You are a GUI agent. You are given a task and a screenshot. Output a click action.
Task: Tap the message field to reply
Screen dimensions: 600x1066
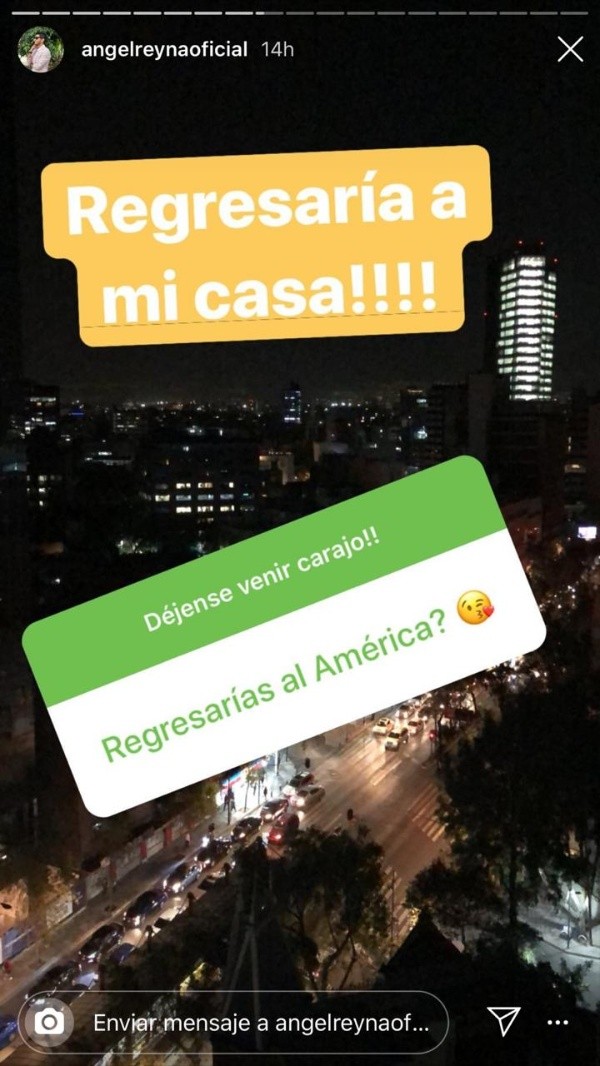(x=260, y=1022)
